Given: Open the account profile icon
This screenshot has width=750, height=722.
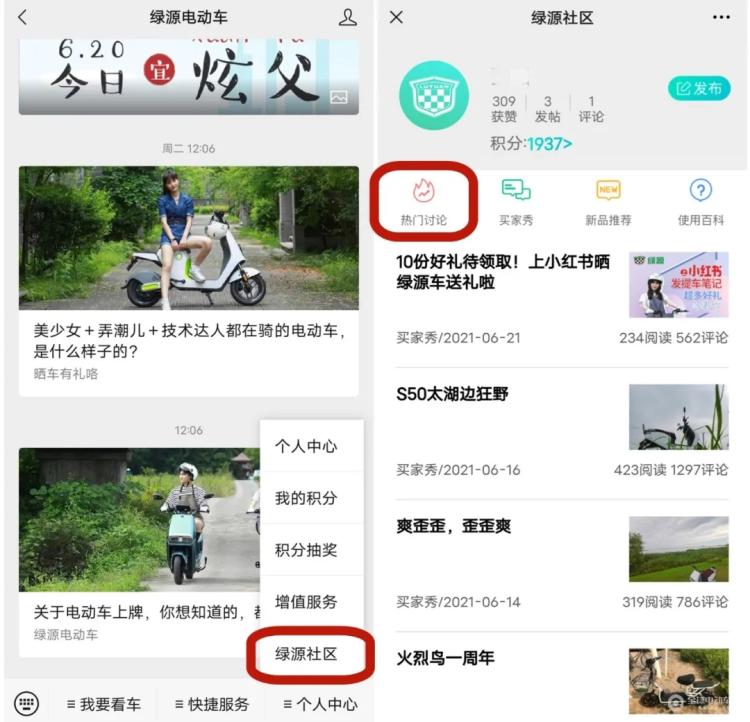Looking at the screenshot, I should pyautogui.click(x=347, y=17).
